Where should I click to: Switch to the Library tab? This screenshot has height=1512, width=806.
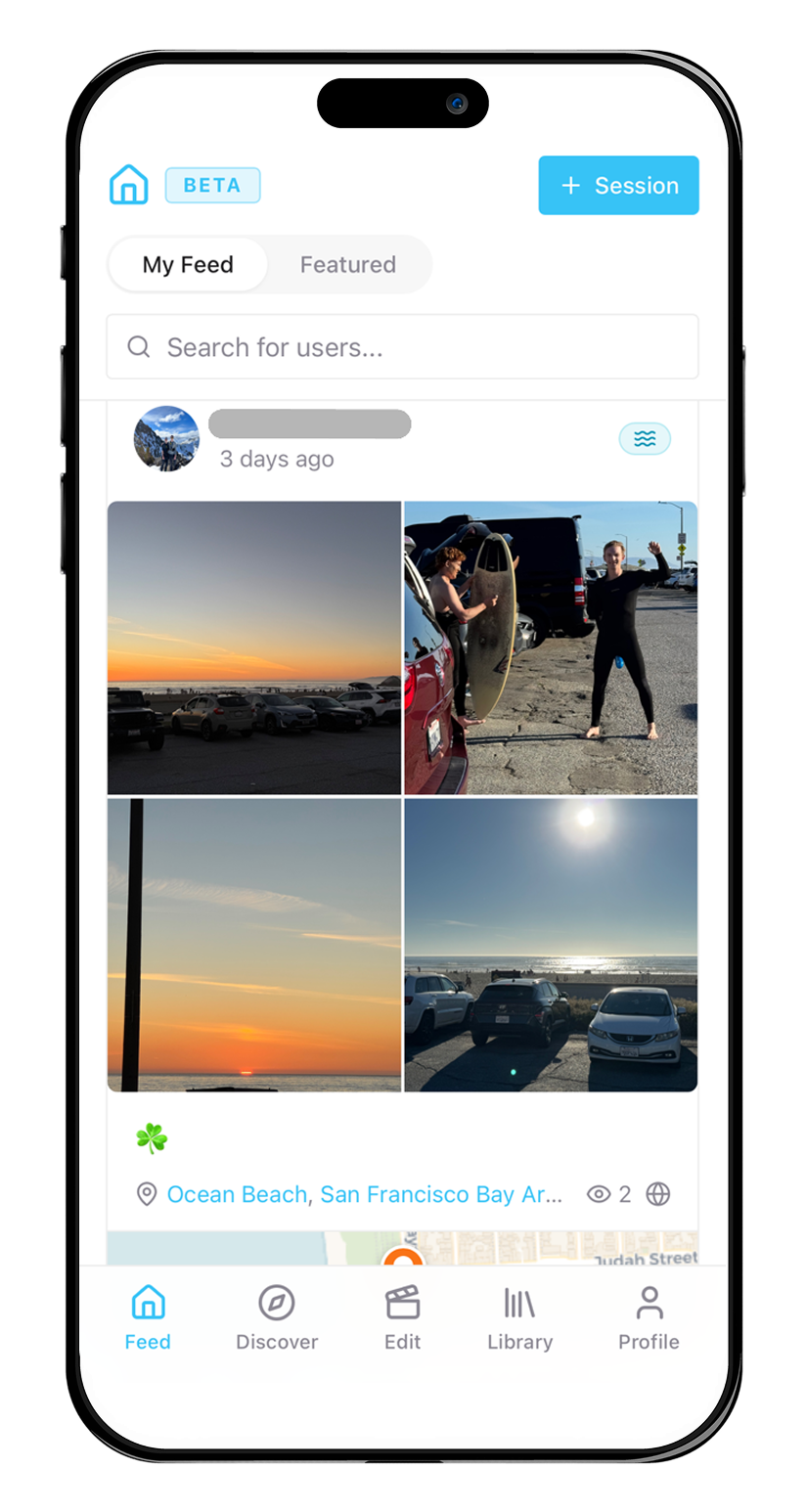point(519,1318)
